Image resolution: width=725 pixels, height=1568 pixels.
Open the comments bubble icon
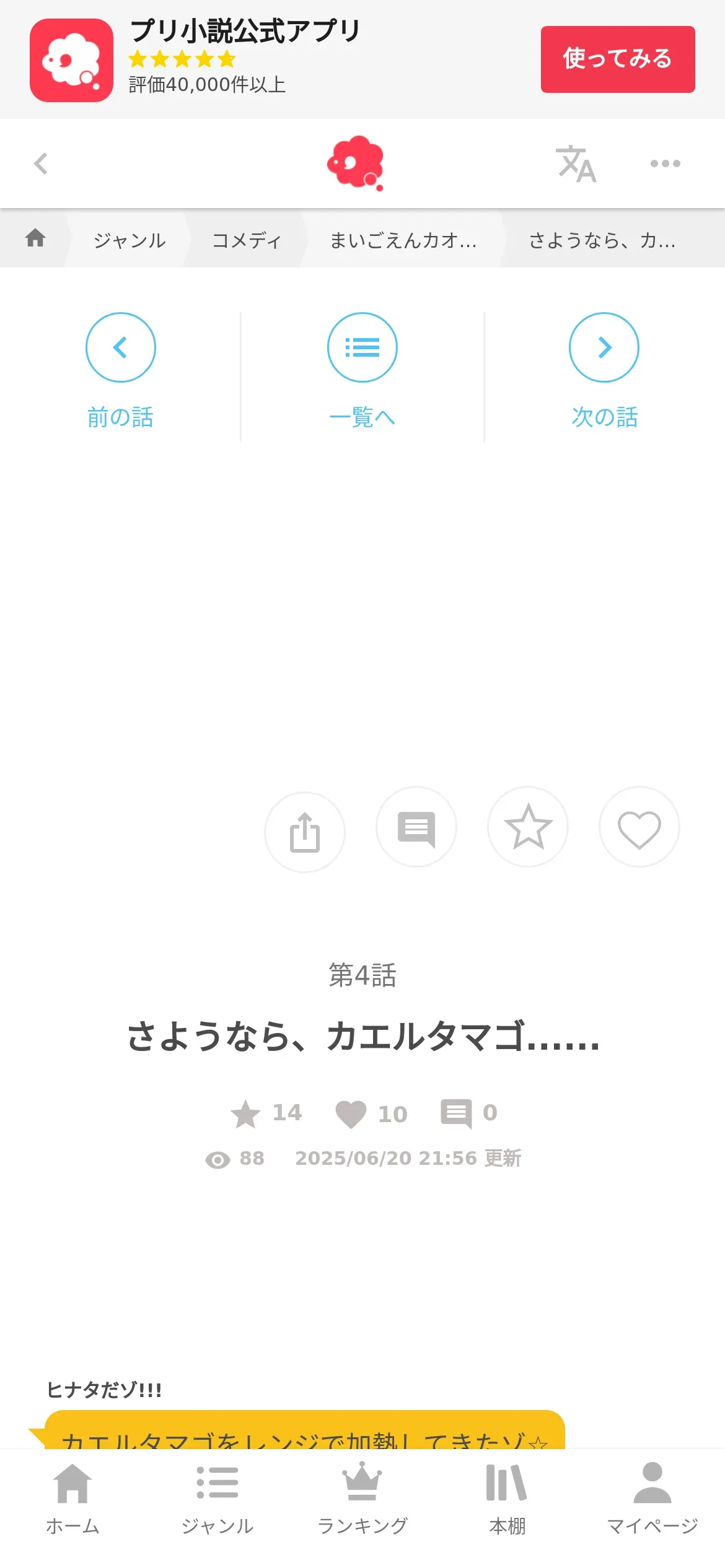pyautogui.click(x=416, y=827)
